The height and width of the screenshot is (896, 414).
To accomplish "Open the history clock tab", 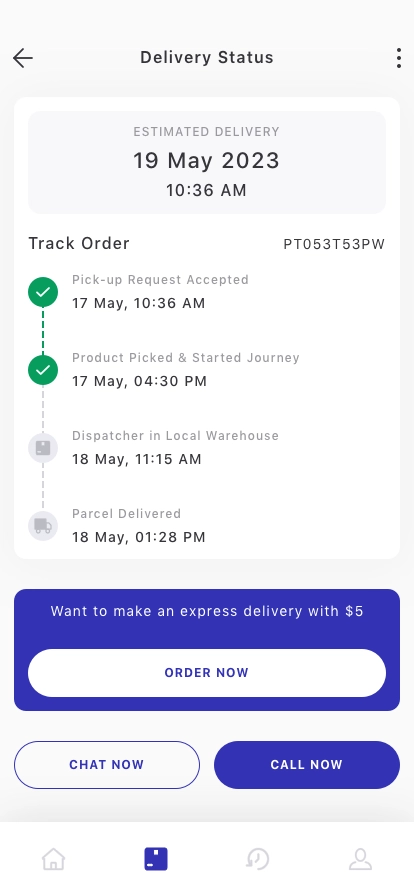I will point(257,859).
